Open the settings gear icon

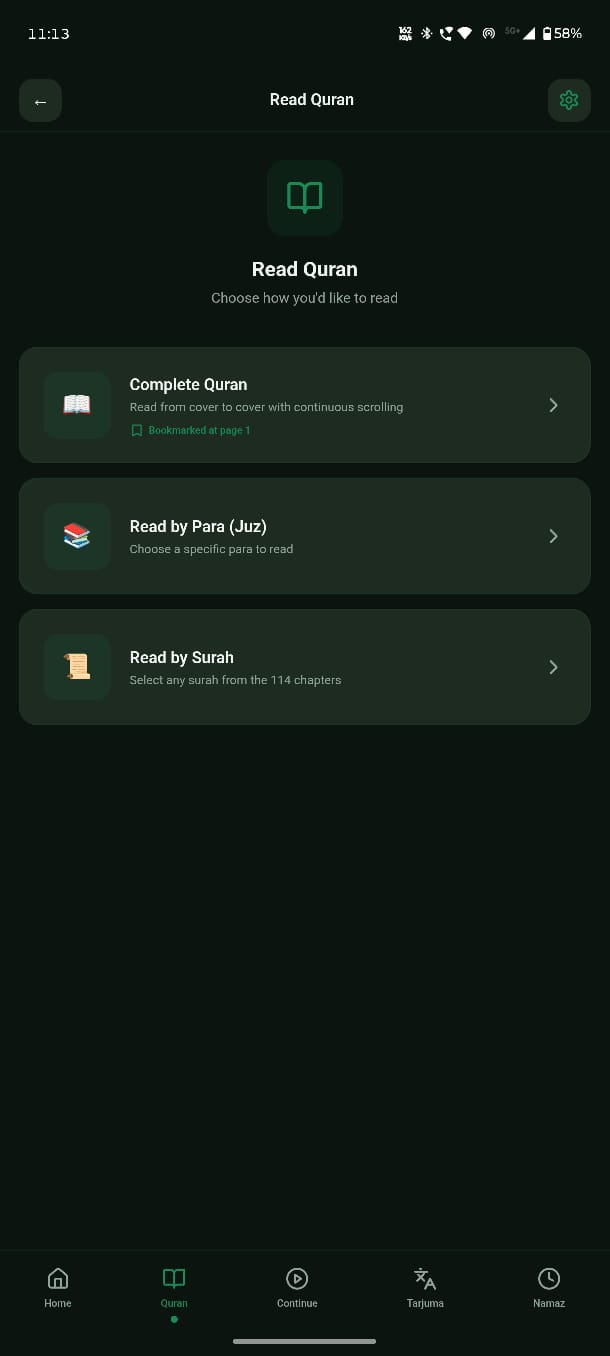568,100
